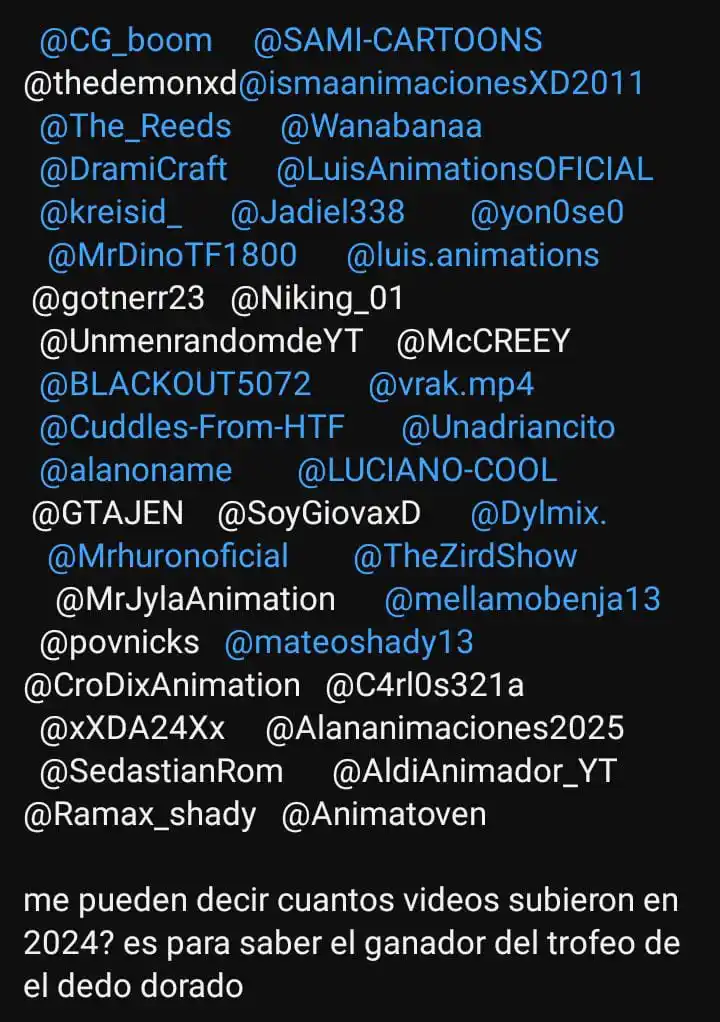
Task: Go to the @vrak.mp4 mention
Action: pyautogui.click(x=451, y=385)
